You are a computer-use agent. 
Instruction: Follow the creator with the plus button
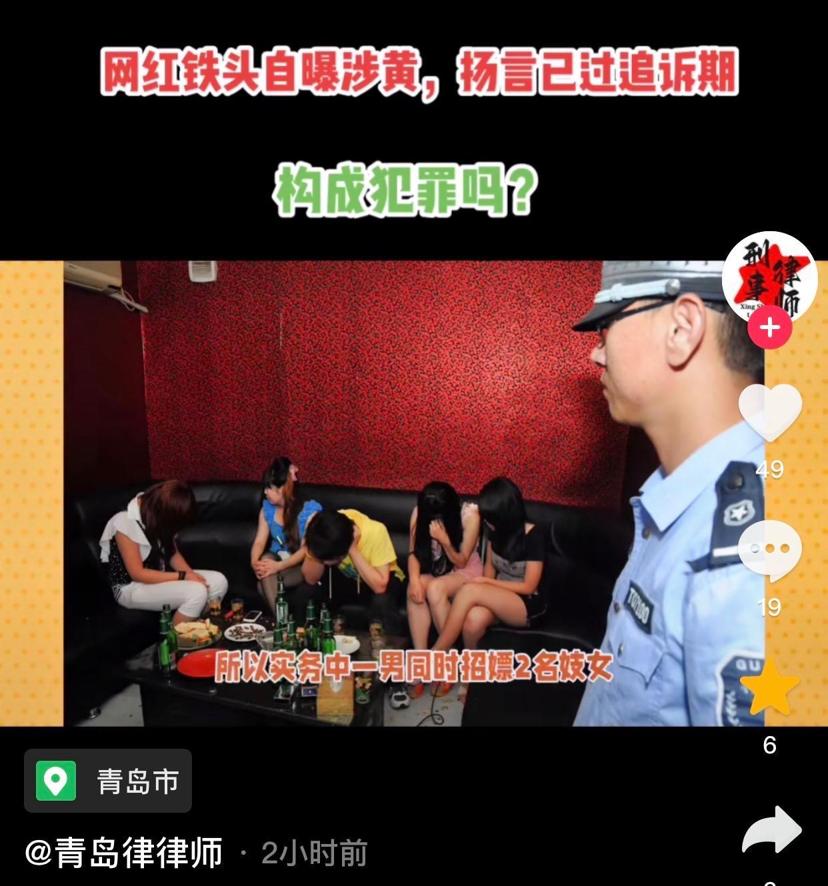[770, 328]
